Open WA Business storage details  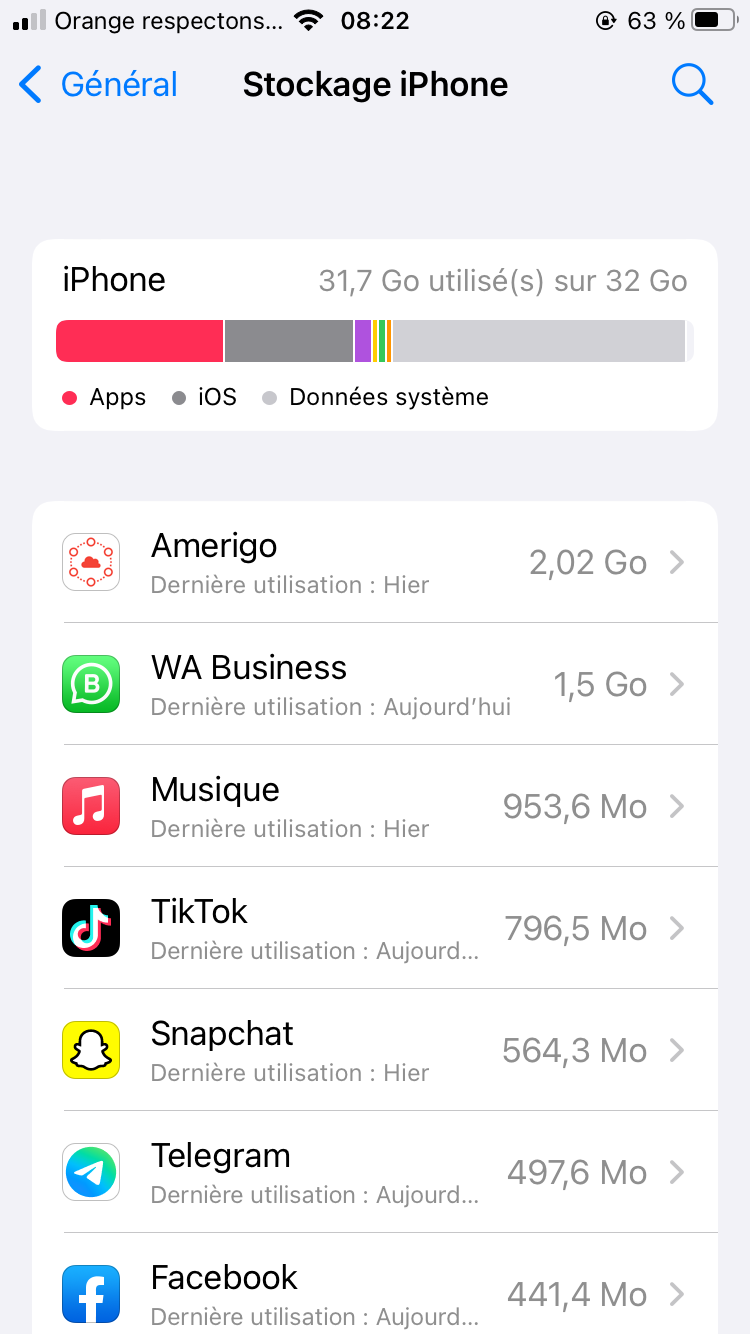(x=375, y=685)
